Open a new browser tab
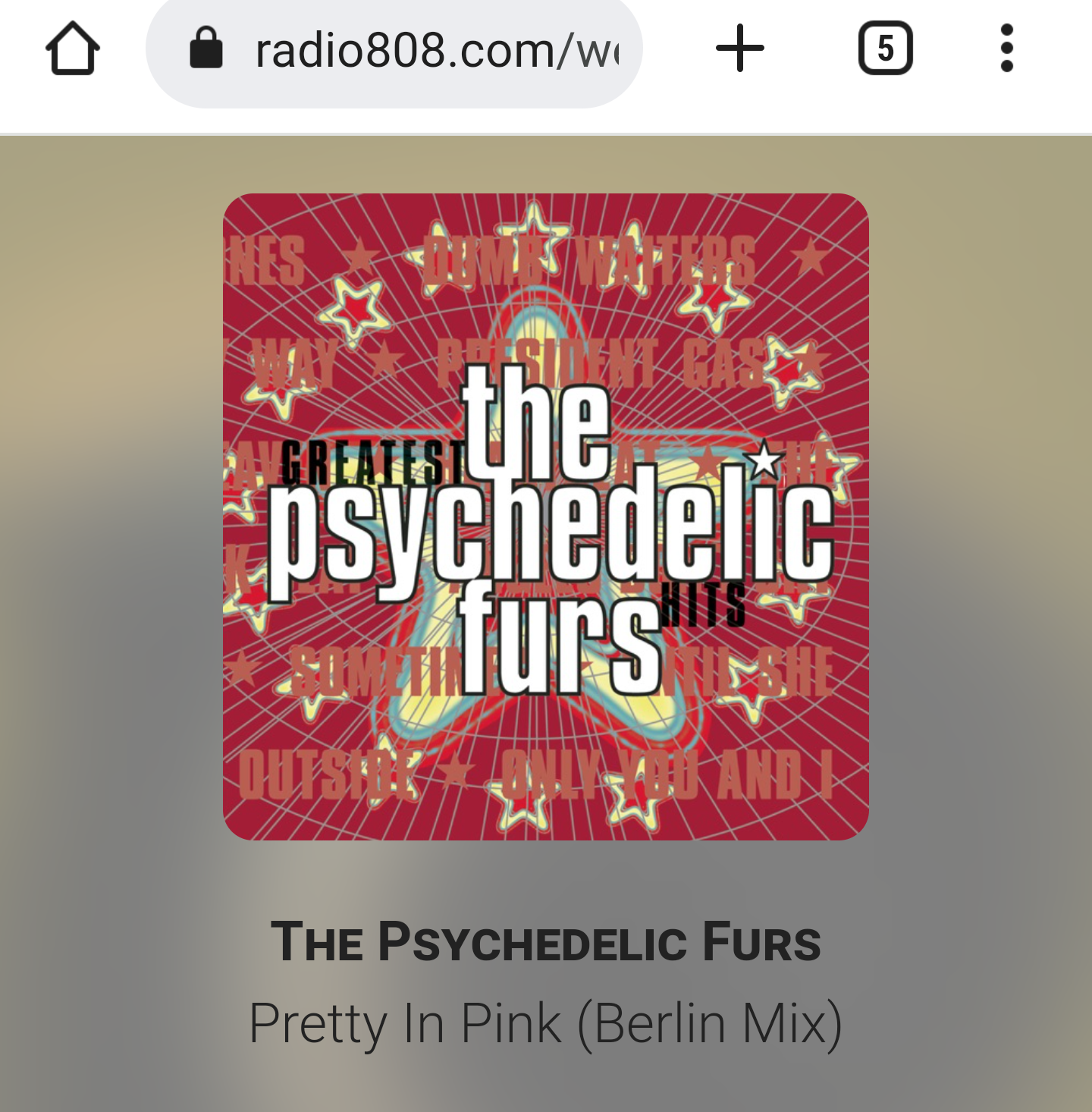 739,49
